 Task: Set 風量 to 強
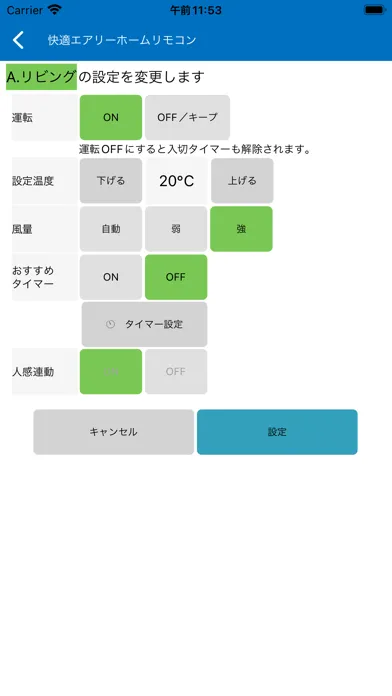tap(242, 229)
